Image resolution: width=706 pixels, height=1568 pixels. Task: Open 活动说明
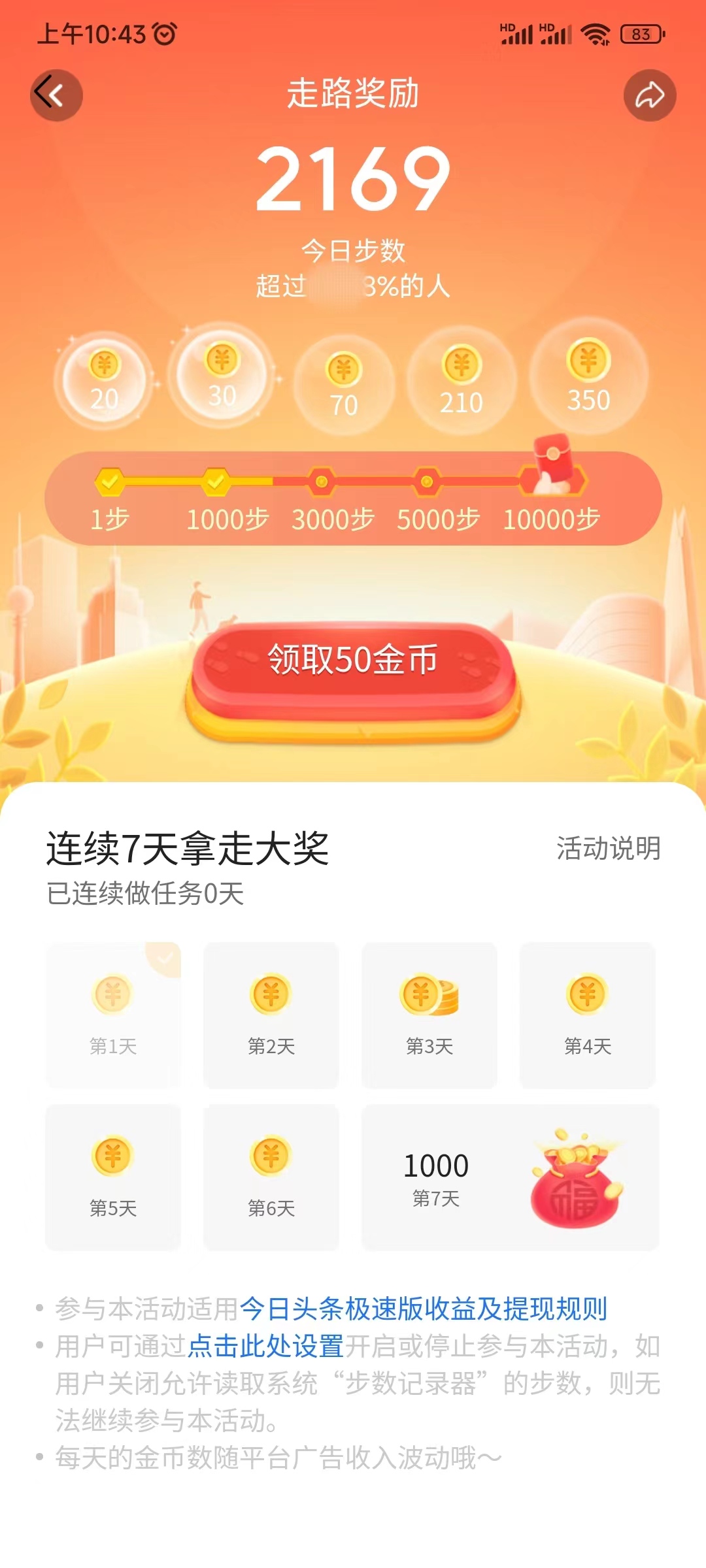[x=609, y=848]
